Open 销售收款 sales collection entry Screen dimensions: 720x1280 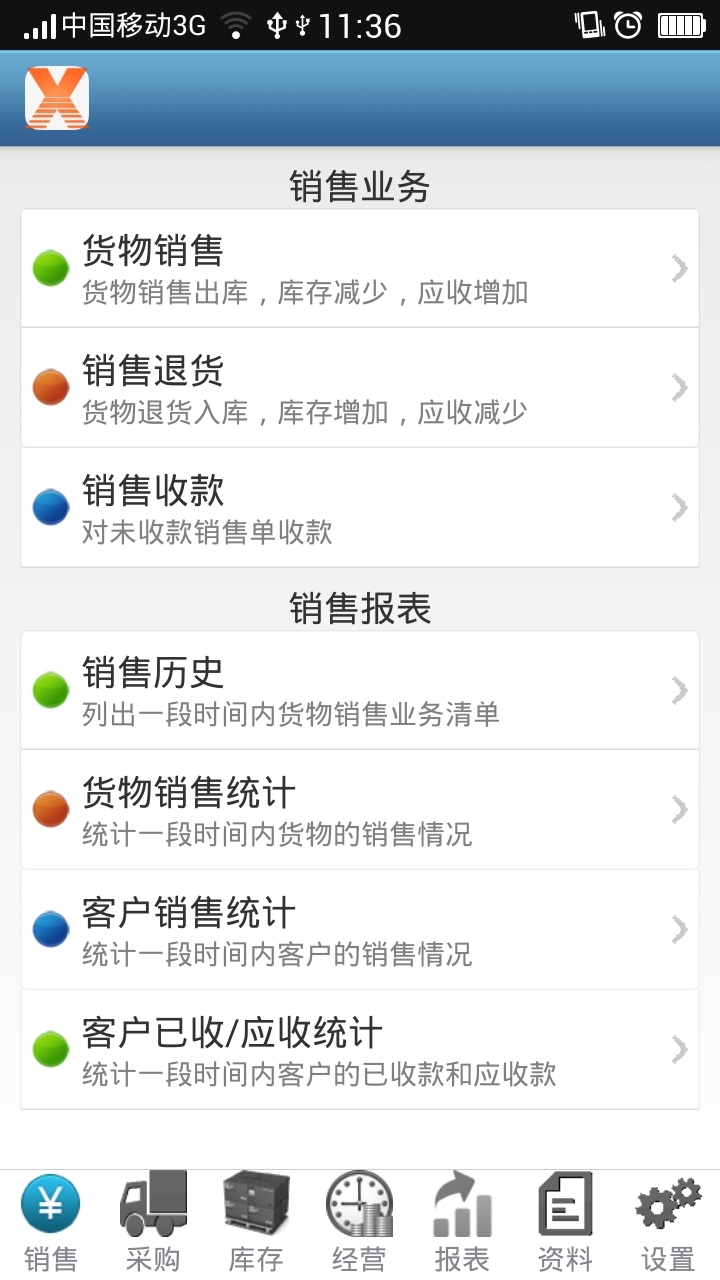[360, 508]
